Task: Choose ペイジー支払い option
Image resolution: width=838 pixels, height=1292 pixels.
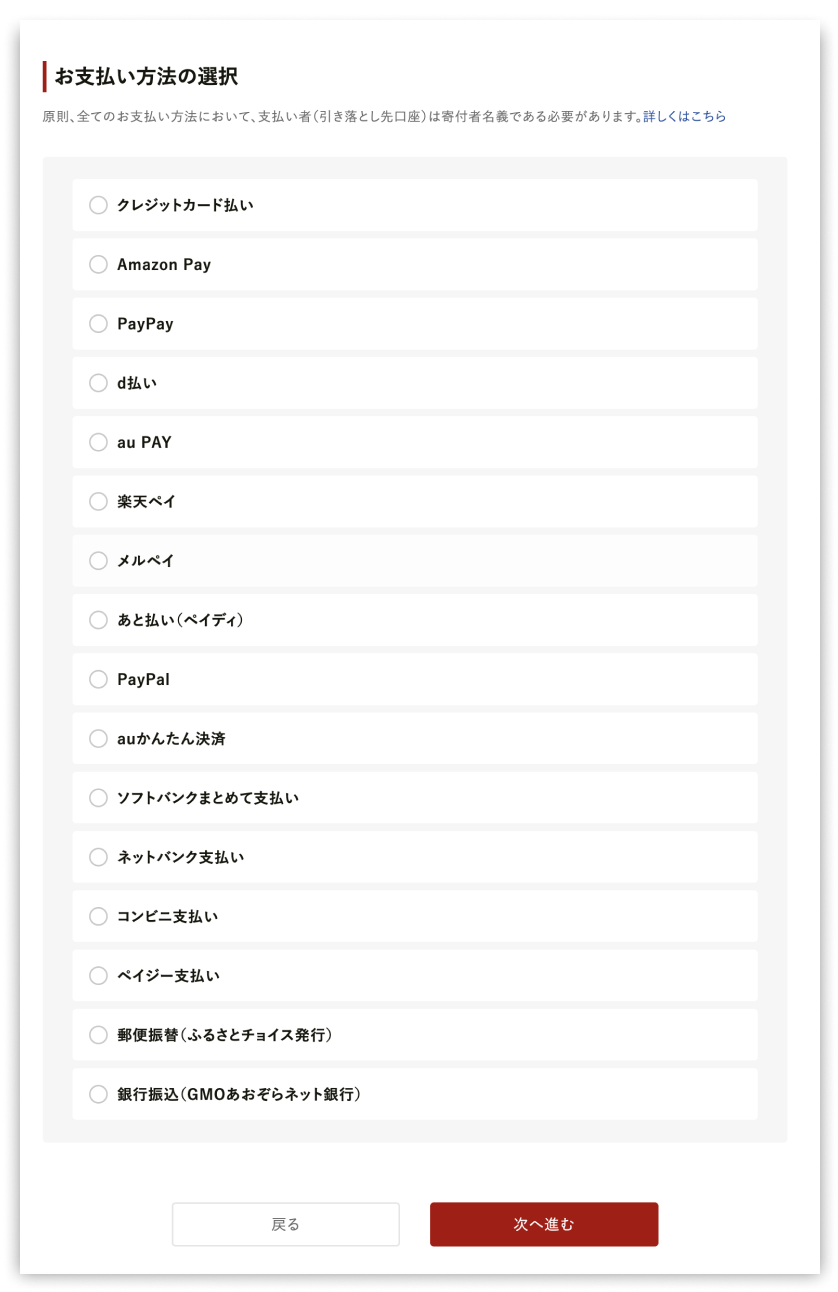Action: pyautogui.click(x=98, y=976)
